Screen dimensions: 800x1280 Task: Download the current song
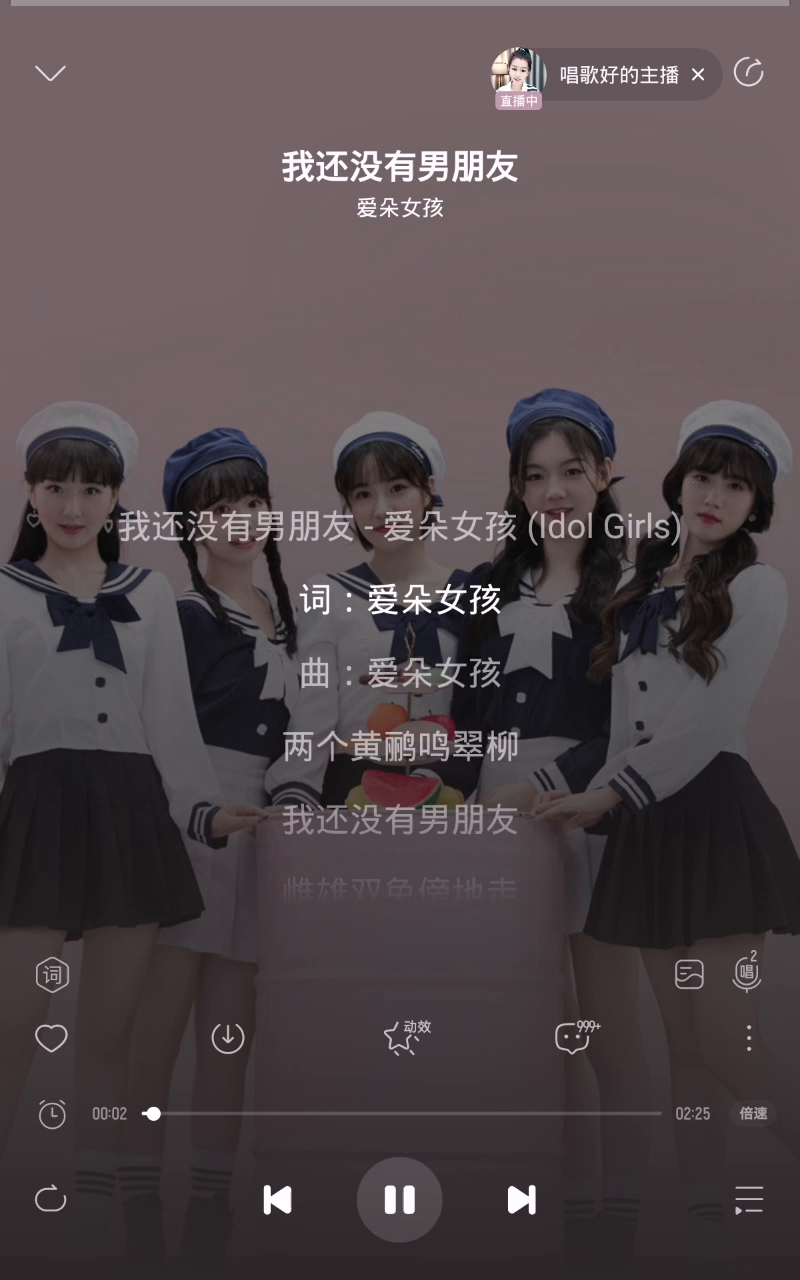tap(228, 1038)
